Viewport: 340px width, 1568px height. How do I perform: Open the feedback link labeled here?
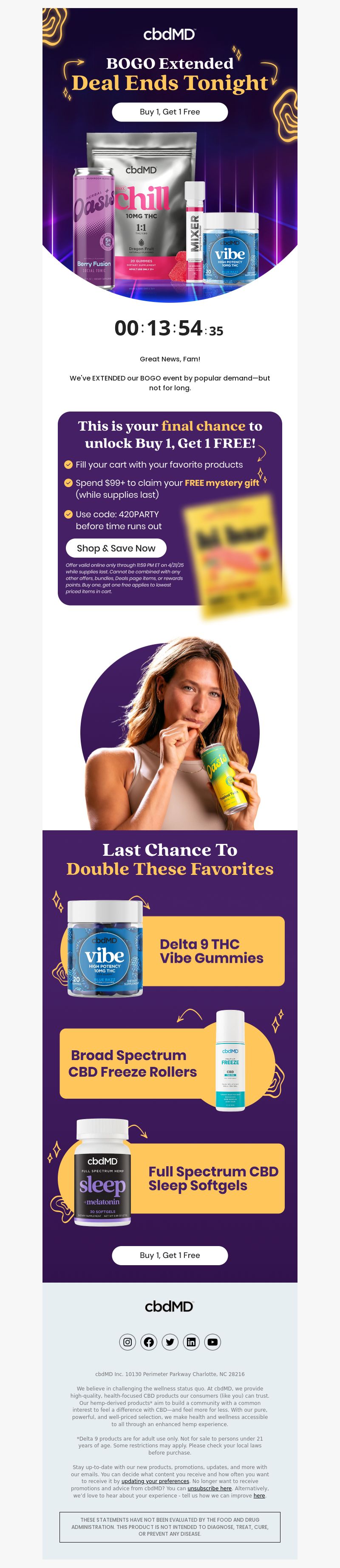260,1495
